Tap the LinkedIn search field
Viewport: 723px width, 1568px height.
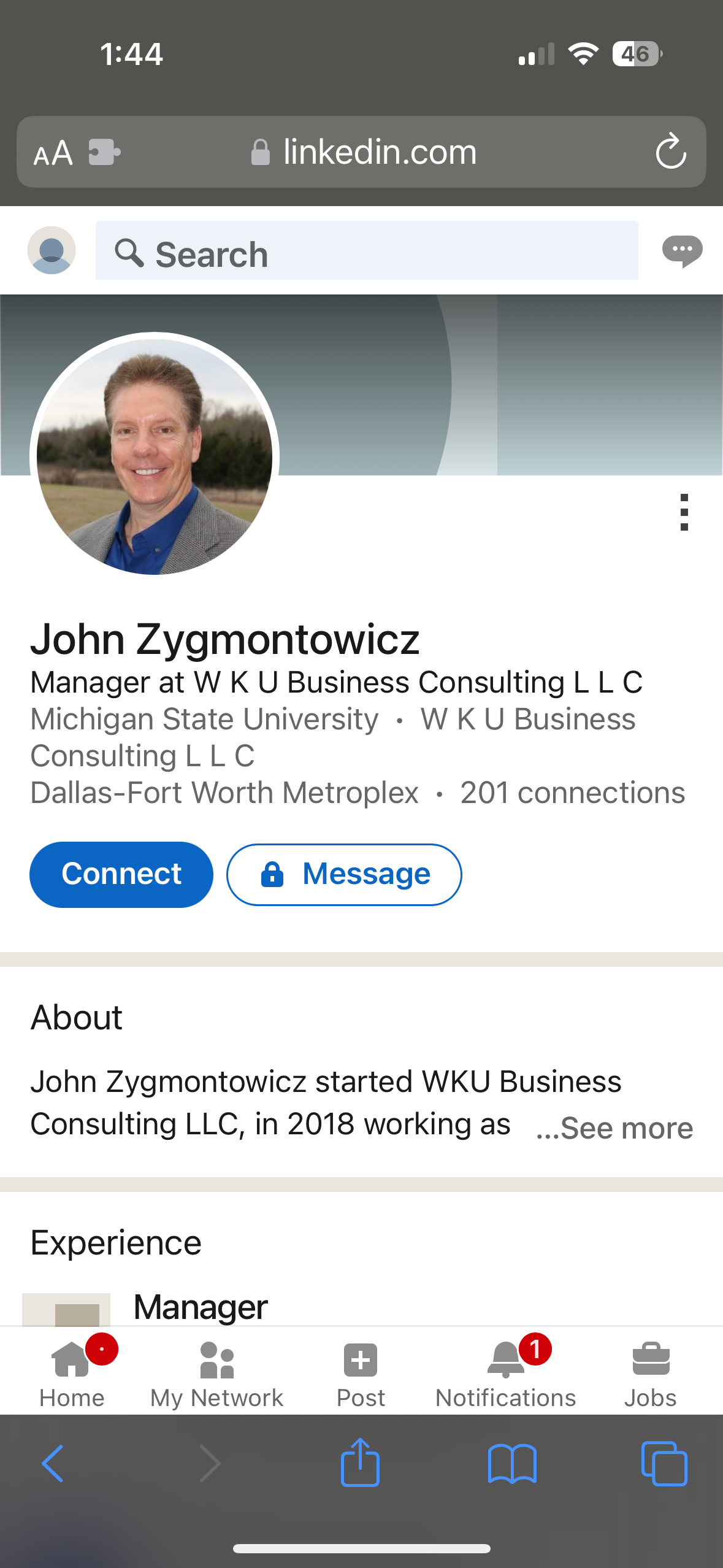(x=366, y=251)
